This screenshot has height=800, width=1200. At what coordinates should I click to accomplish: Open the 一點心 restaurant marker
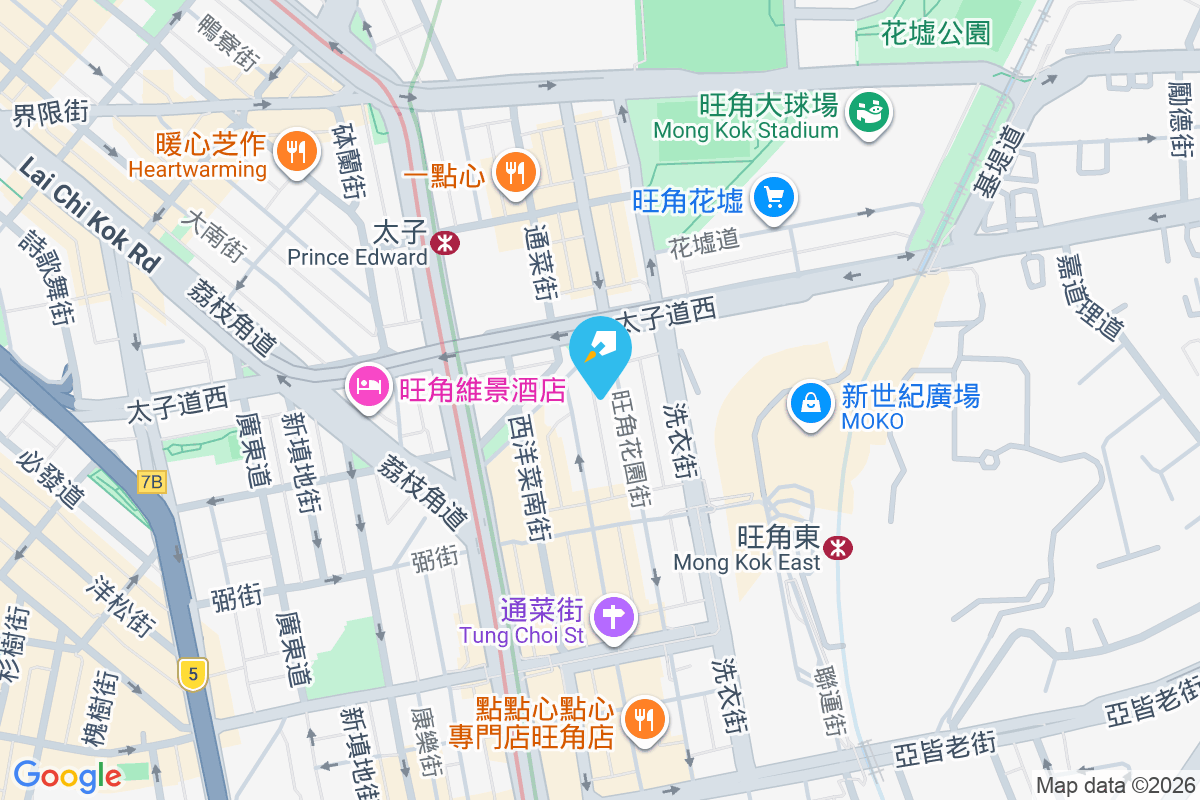(515, 172)
